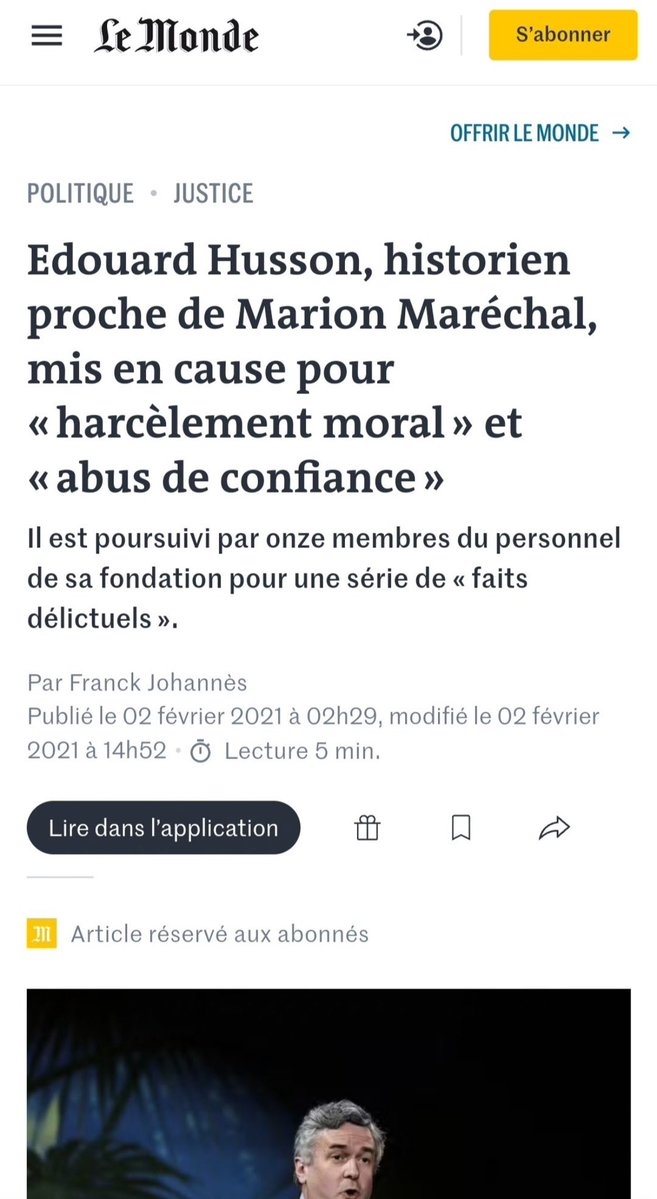The image size is (657, 1199).
Task: Follow the Offrir Le Monde link
Action: (539, 133)
